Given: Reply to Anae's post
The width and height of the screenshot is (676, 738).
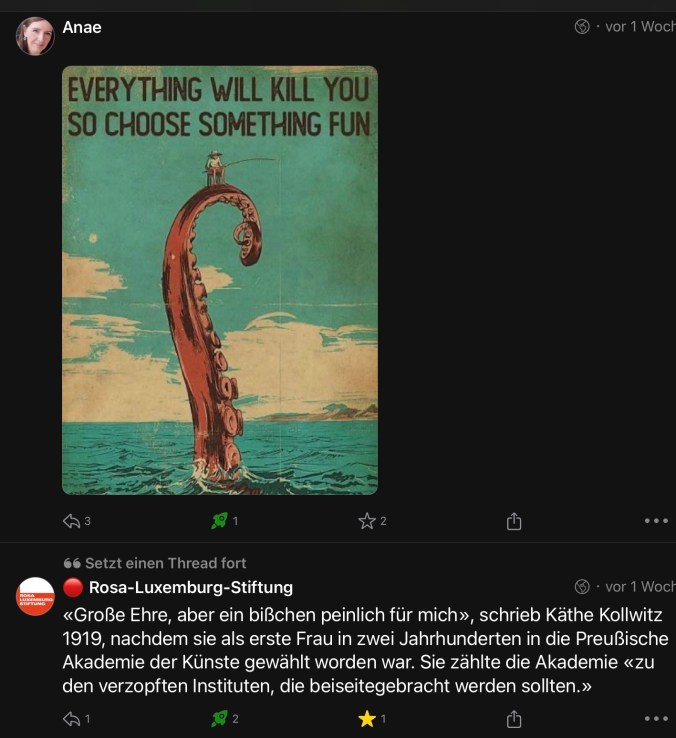Looking at the screenshot, I should (71, 521).
